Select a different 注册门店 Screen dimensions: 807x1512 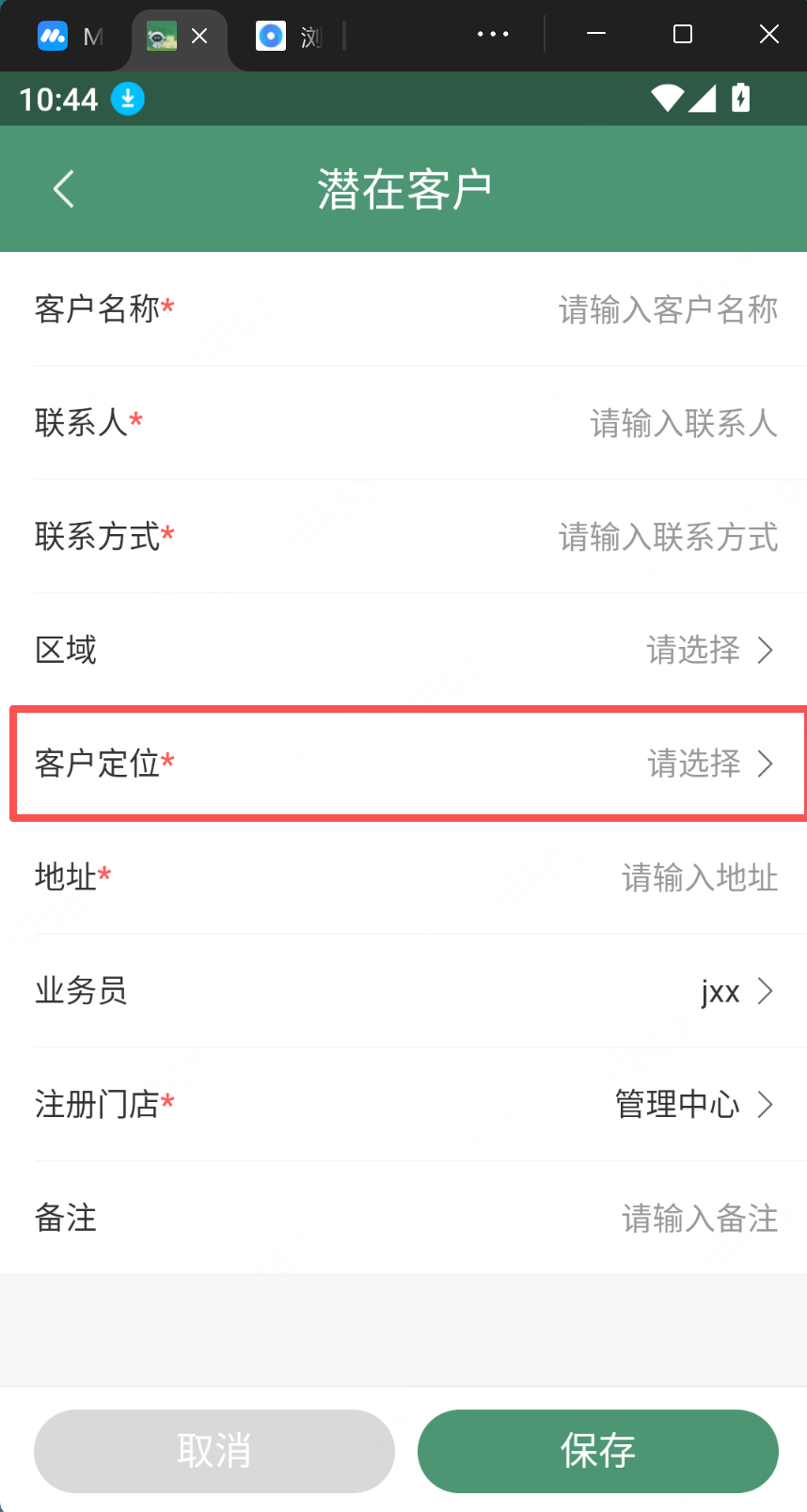click(693, 1104)
